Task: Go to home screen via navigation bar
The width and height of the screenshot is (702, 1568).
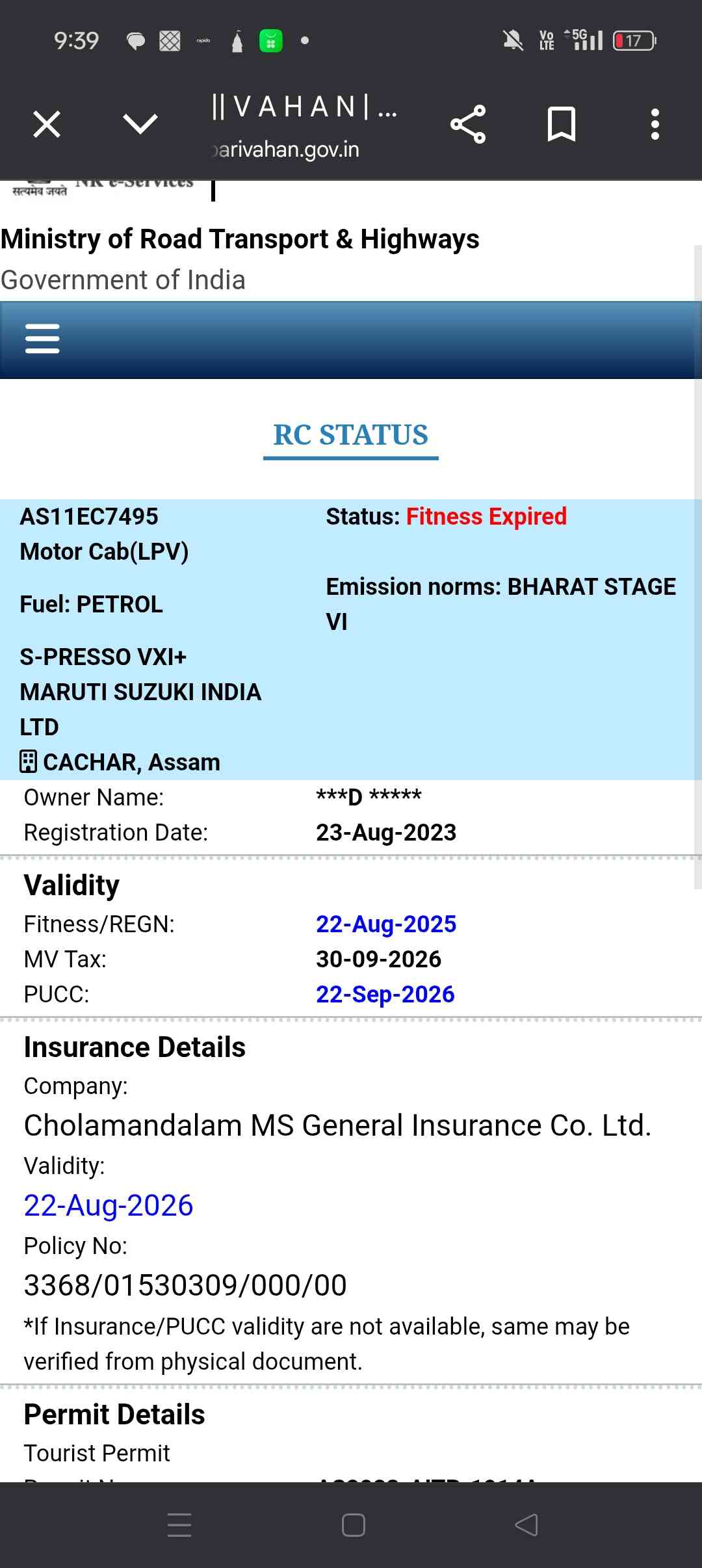Action: 353,1524
